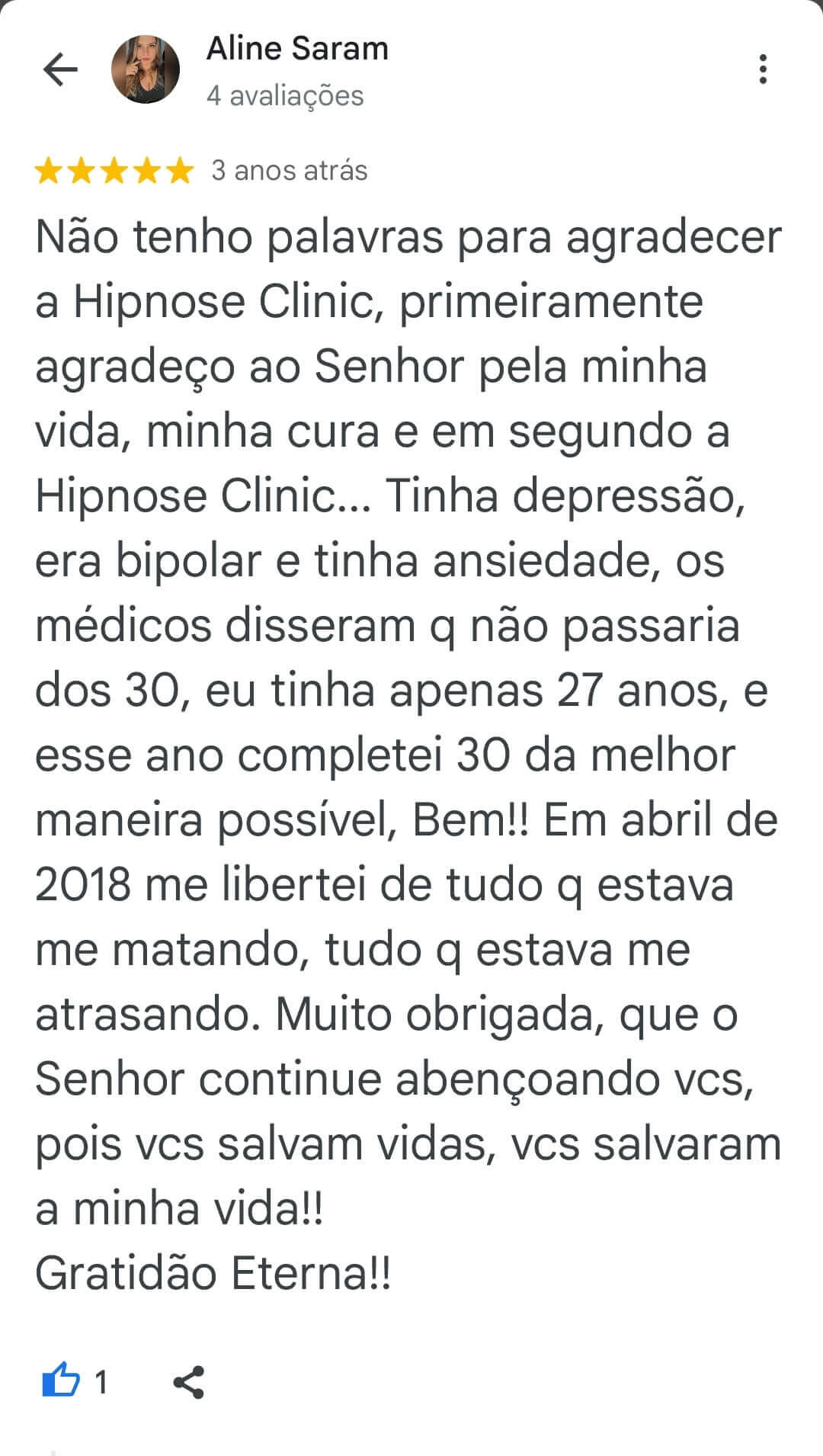Viewport: 823px width, 1456px height.
Task: Open the three-dot overflow menu
Action: click(762, 69)
